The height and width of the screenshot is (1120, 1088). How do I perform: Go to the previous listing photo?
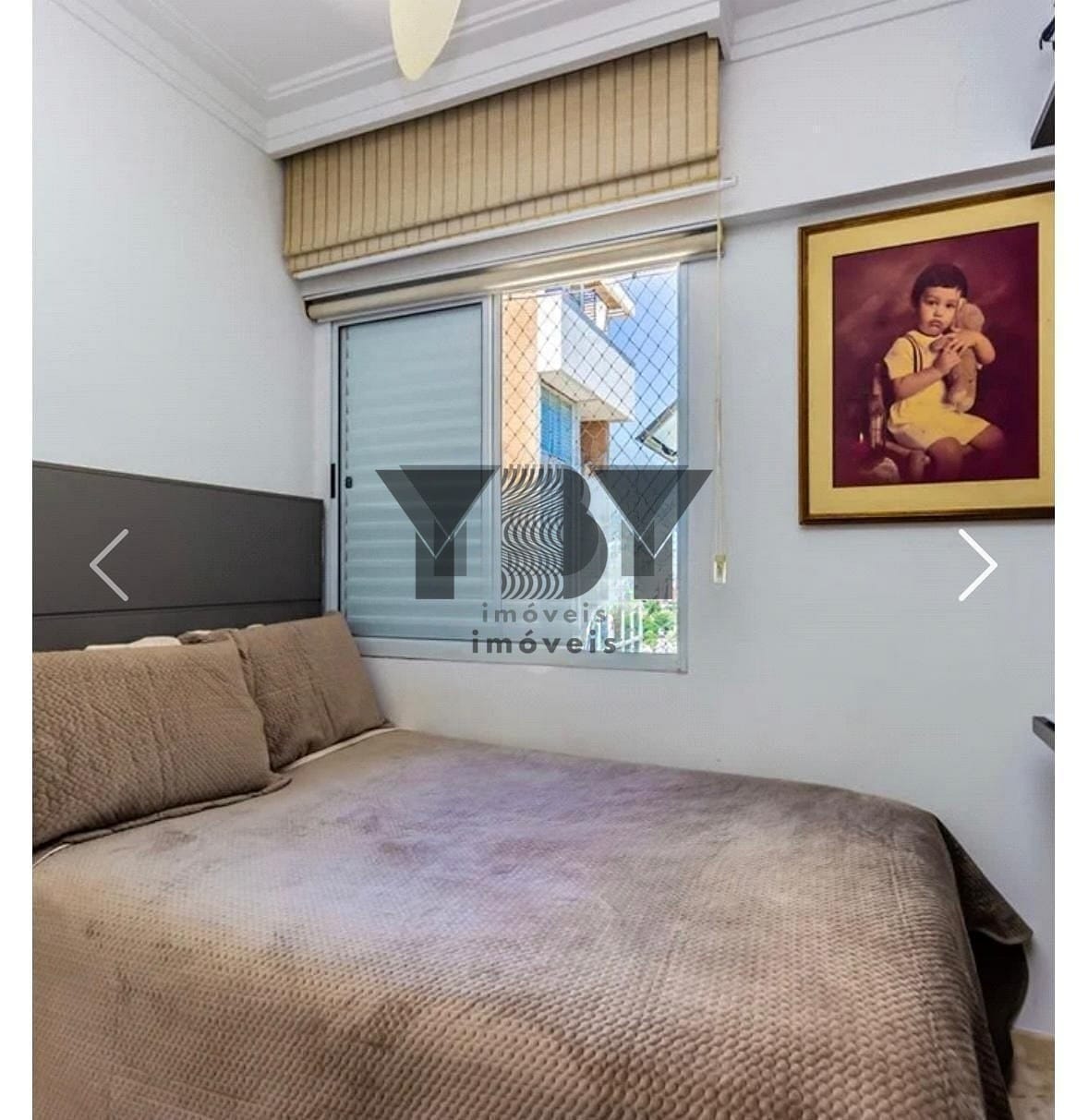tap(109, 565)
